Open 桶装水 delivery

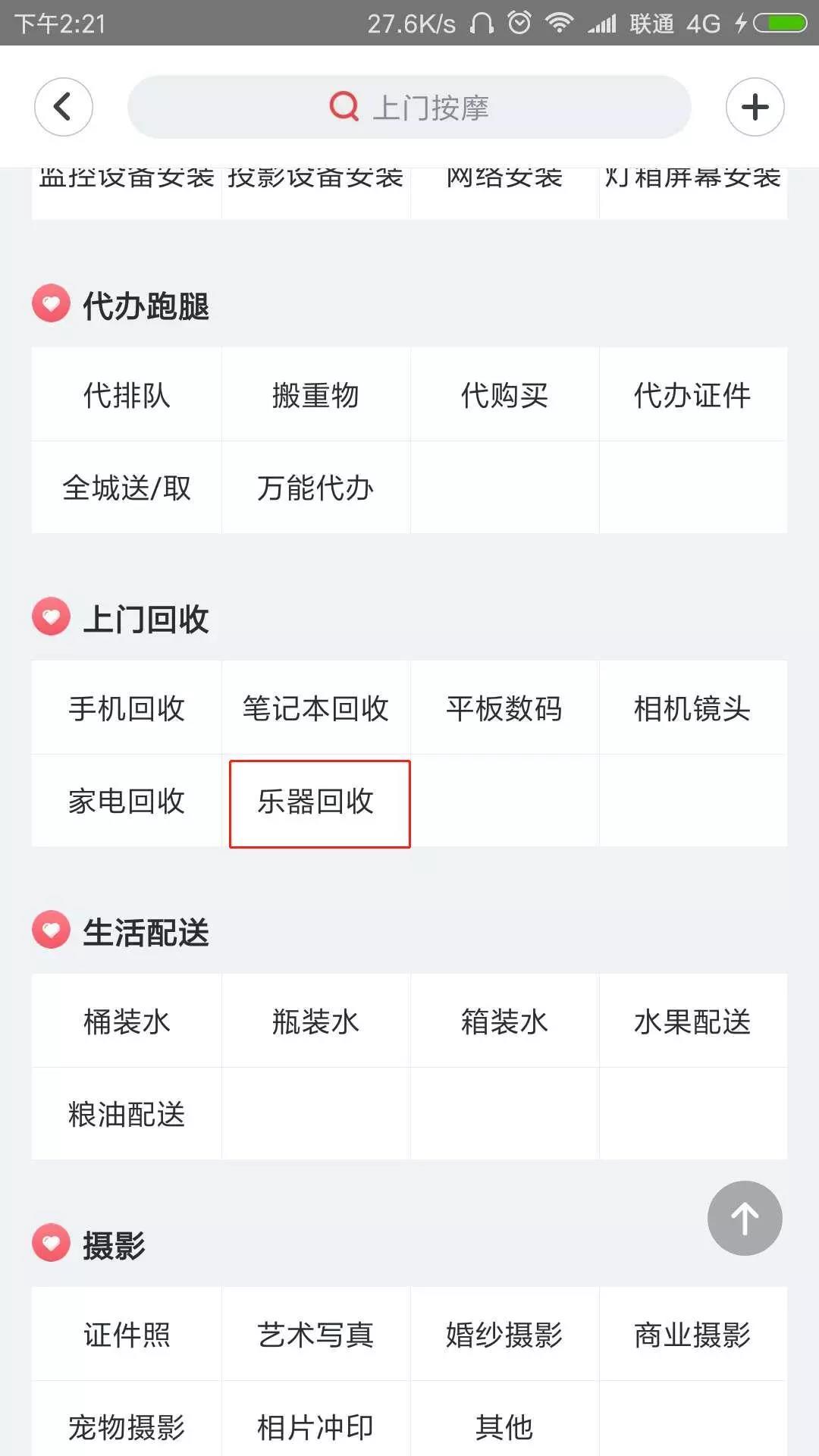pos(127,1021)
